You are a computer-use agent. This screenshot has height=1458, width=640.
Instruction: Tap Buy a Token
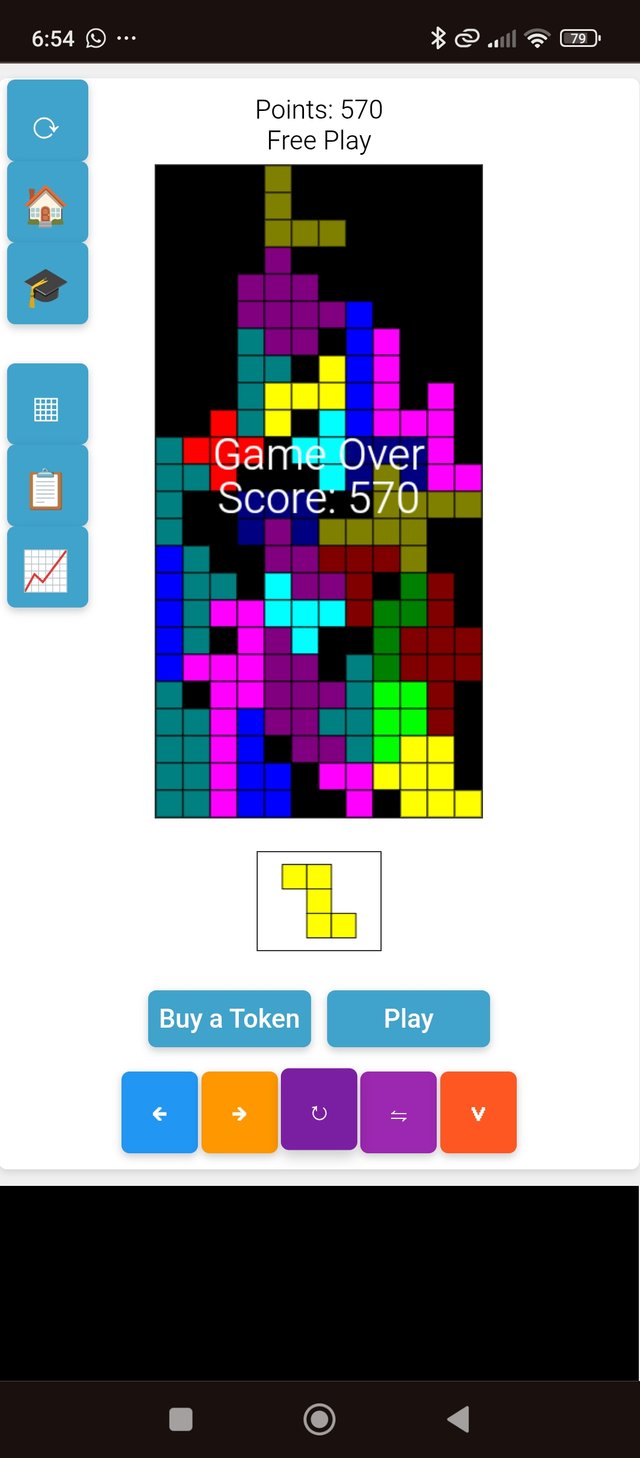[229, 1019]
